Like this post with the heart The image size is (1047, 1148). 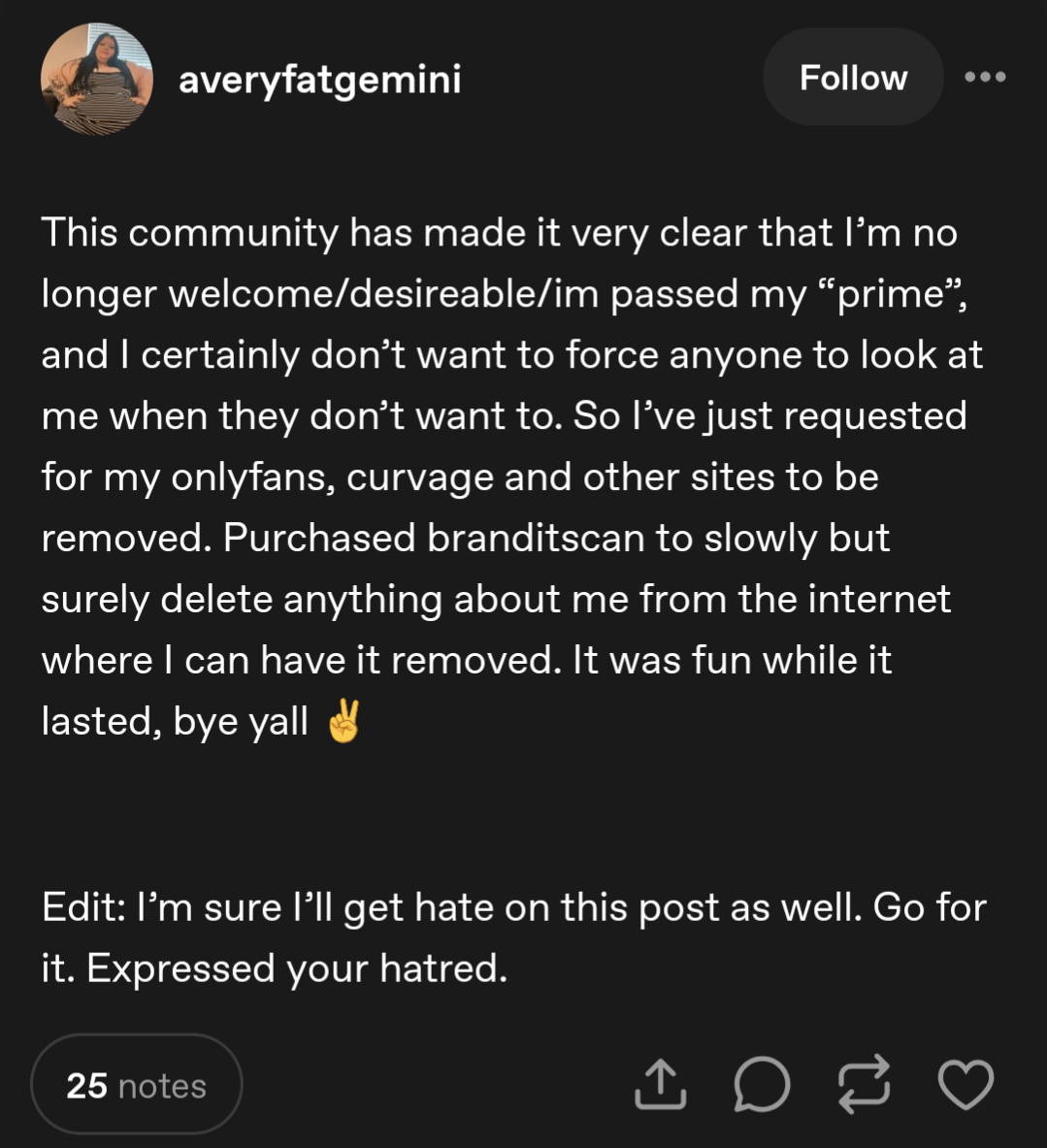(965, 1084)
